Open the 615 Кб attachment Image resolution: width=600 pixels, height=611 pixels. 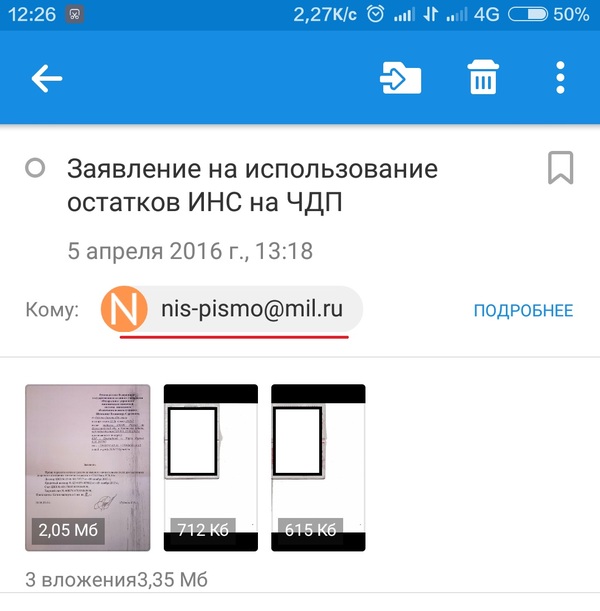tap(318, 468)
